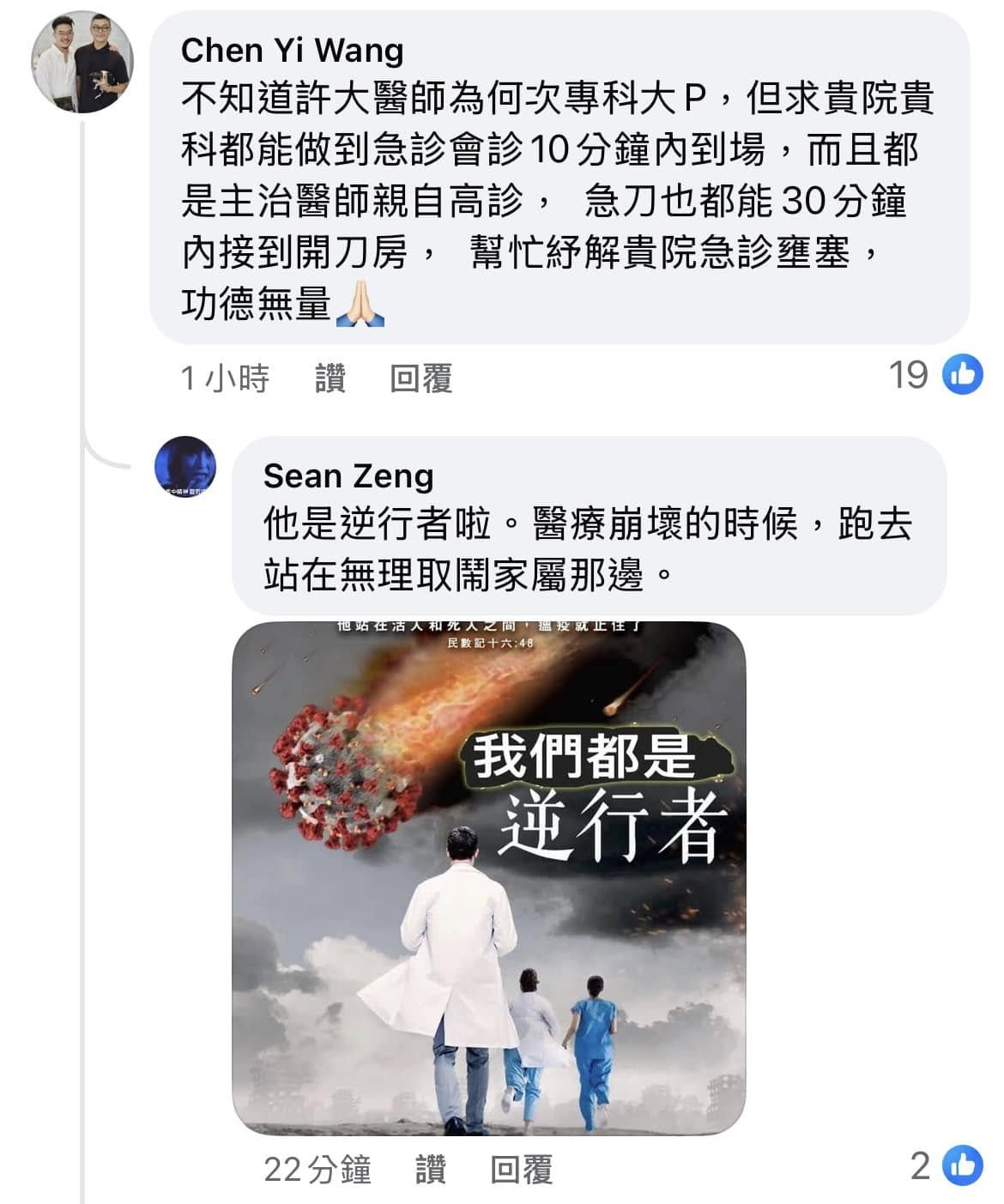Like Chen Yi Wang's comment

(x=330, y=378)
